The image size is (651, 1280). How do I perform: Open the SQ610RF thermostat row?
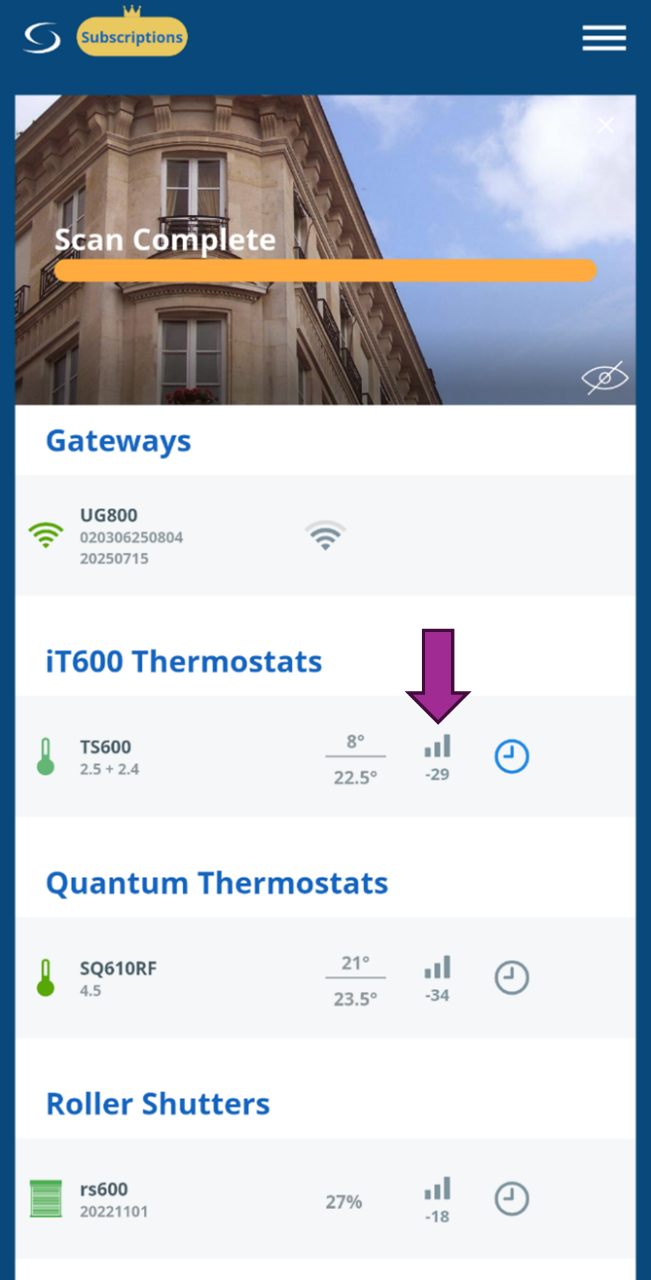pyautogui.click(x=118, y=978)
